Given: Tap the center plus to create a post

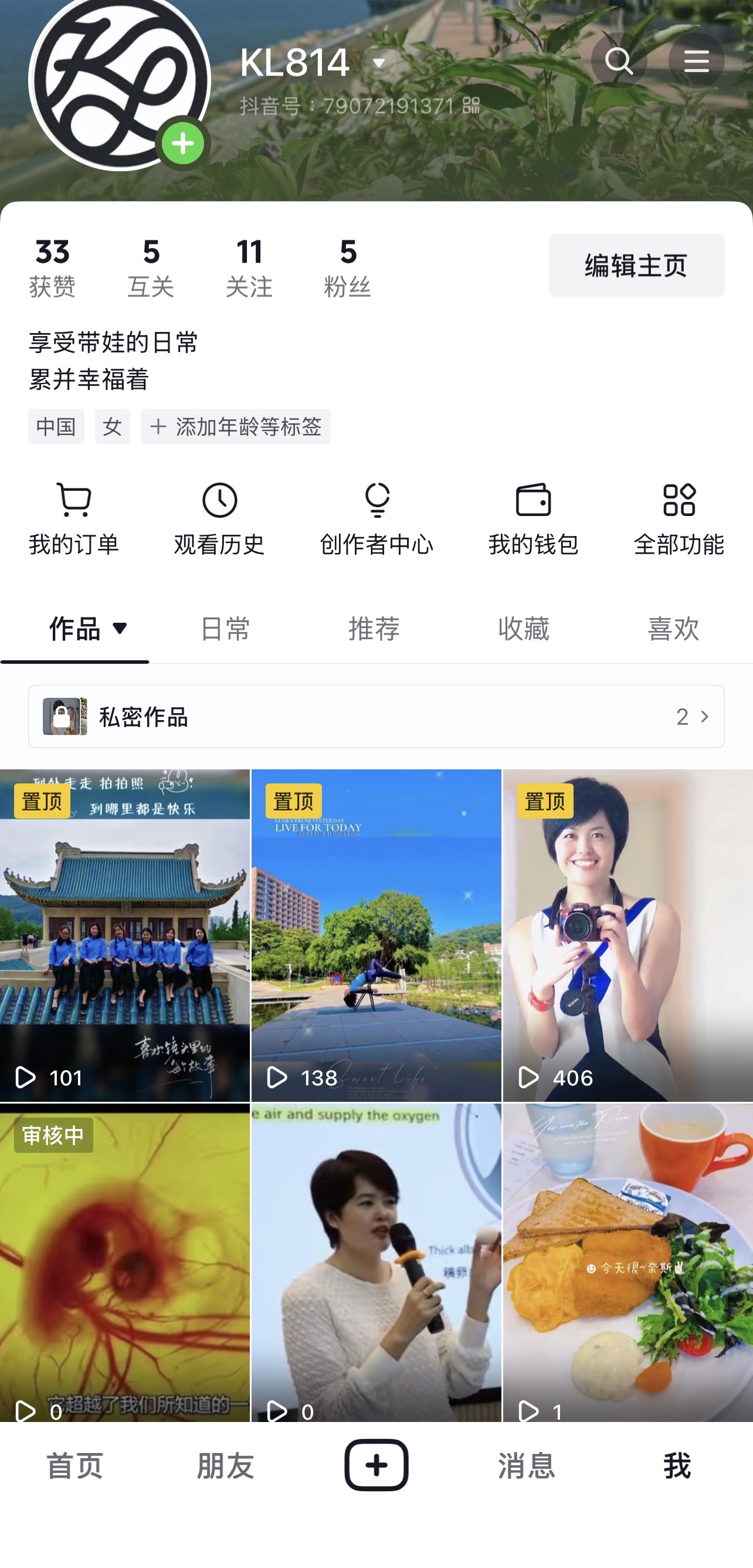Looking at the screenshot, I should (376, 1465).
